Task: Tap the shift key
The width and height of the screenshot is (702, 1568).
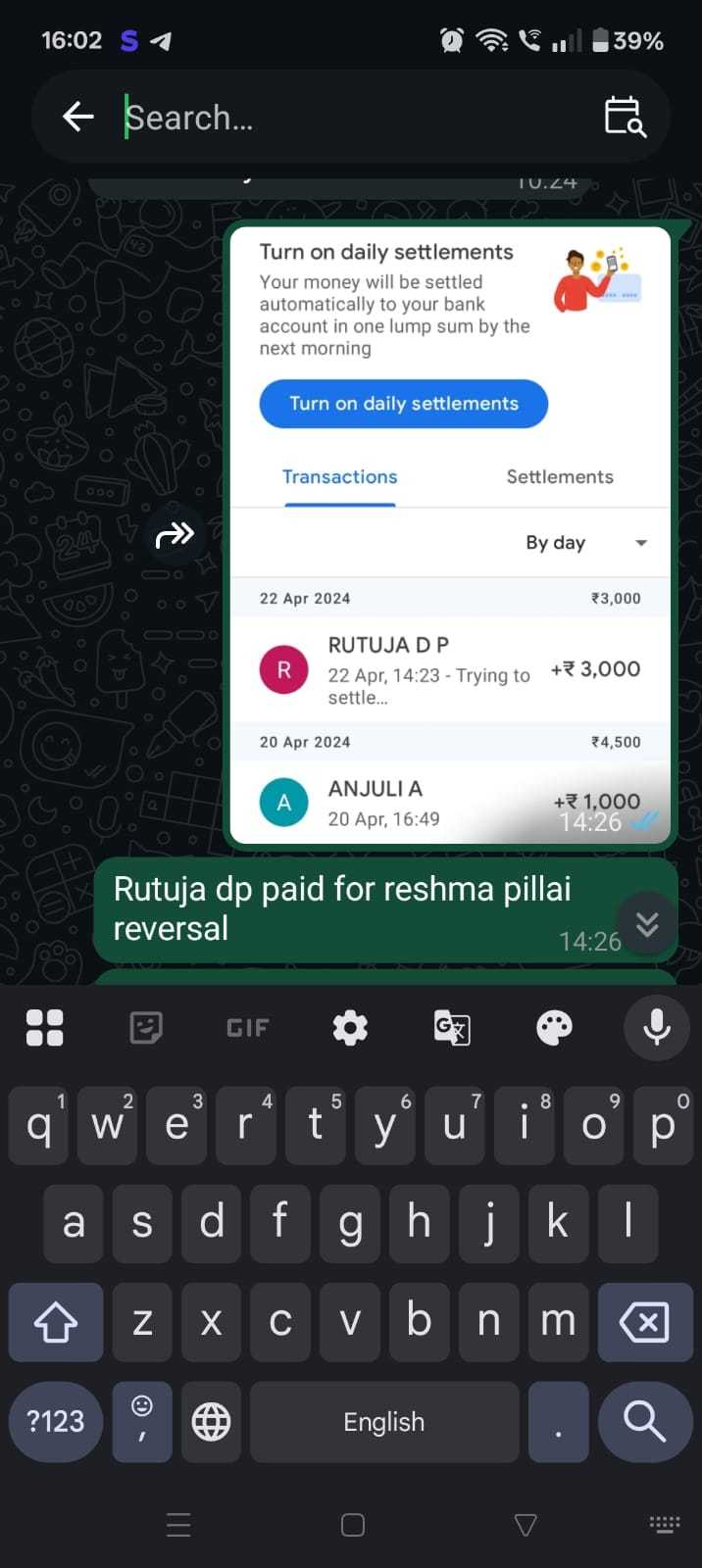Action: 56,1322
